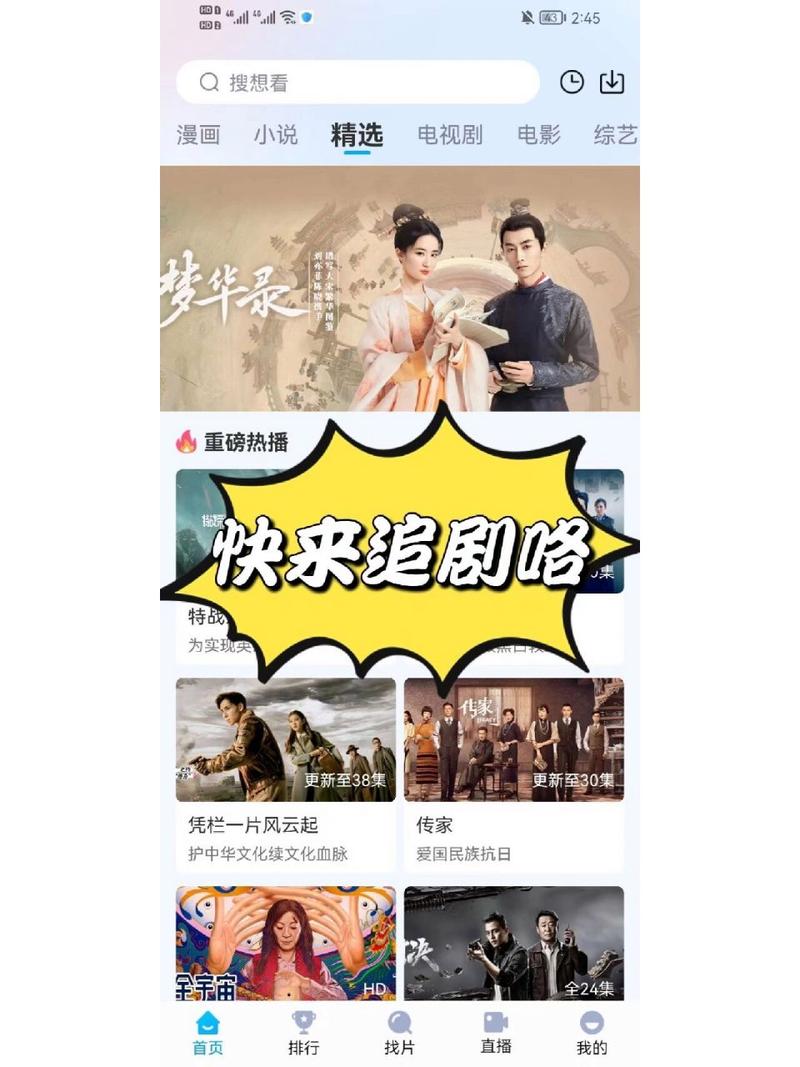Switch to the 漫画 tab

(x=198, y=135)
